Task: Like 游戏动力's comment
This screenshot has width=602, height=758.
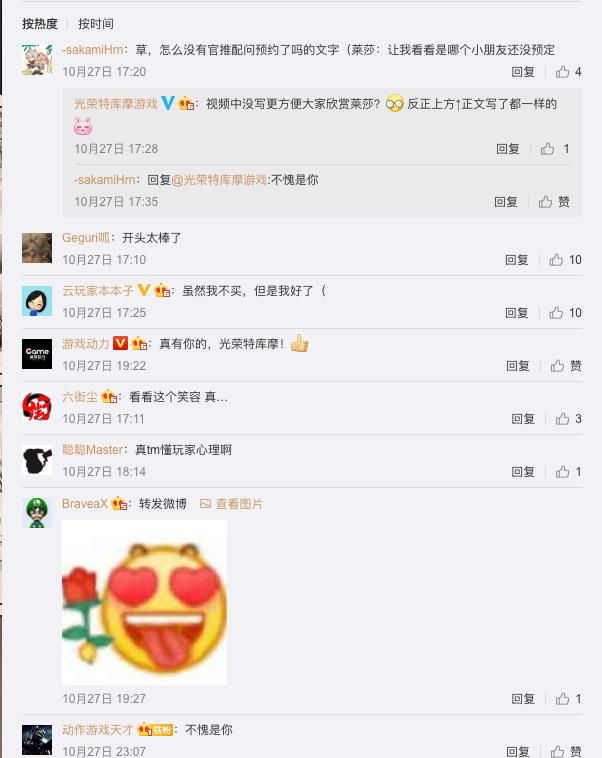Action: (x=566, y=366)
